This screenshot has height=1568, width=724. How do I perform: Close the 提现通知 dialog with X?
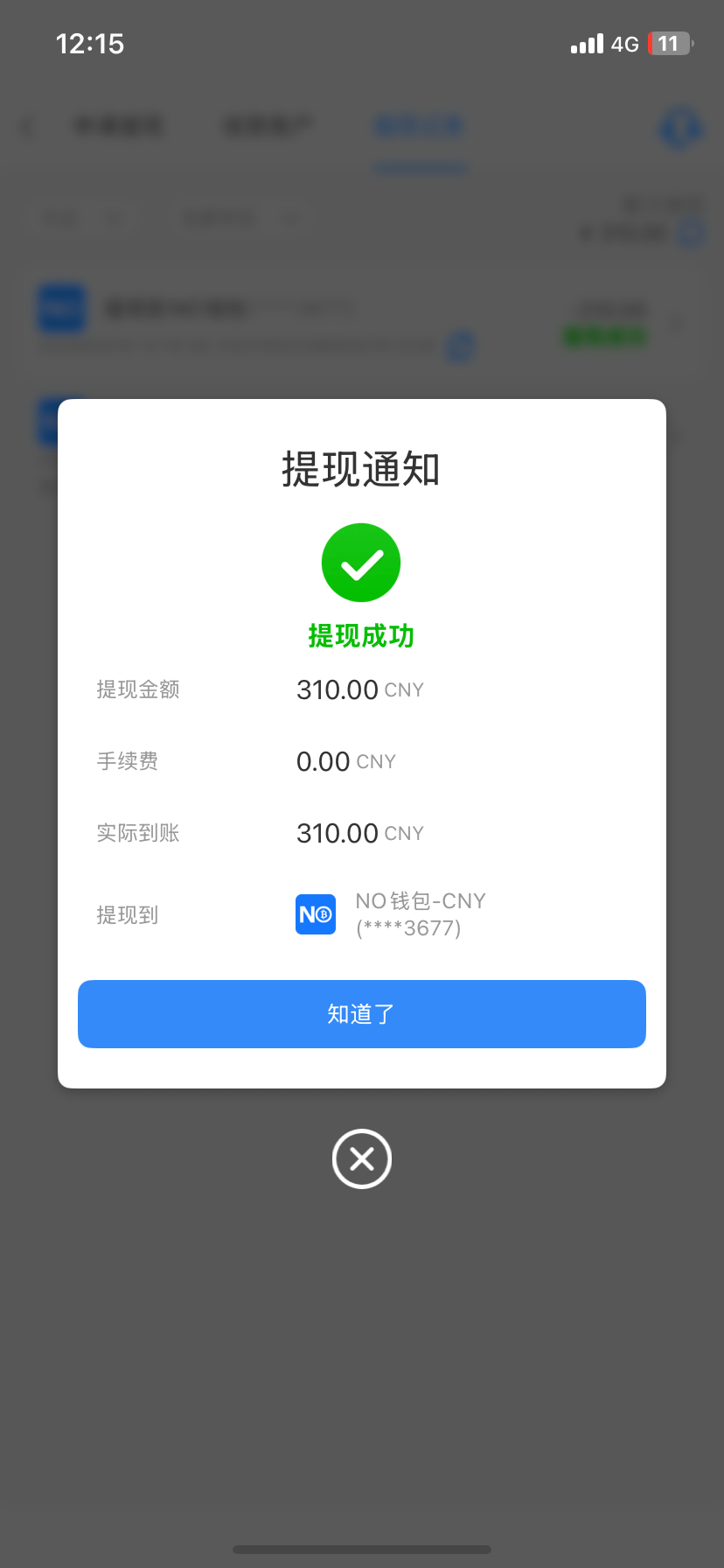pos(361,1158)
